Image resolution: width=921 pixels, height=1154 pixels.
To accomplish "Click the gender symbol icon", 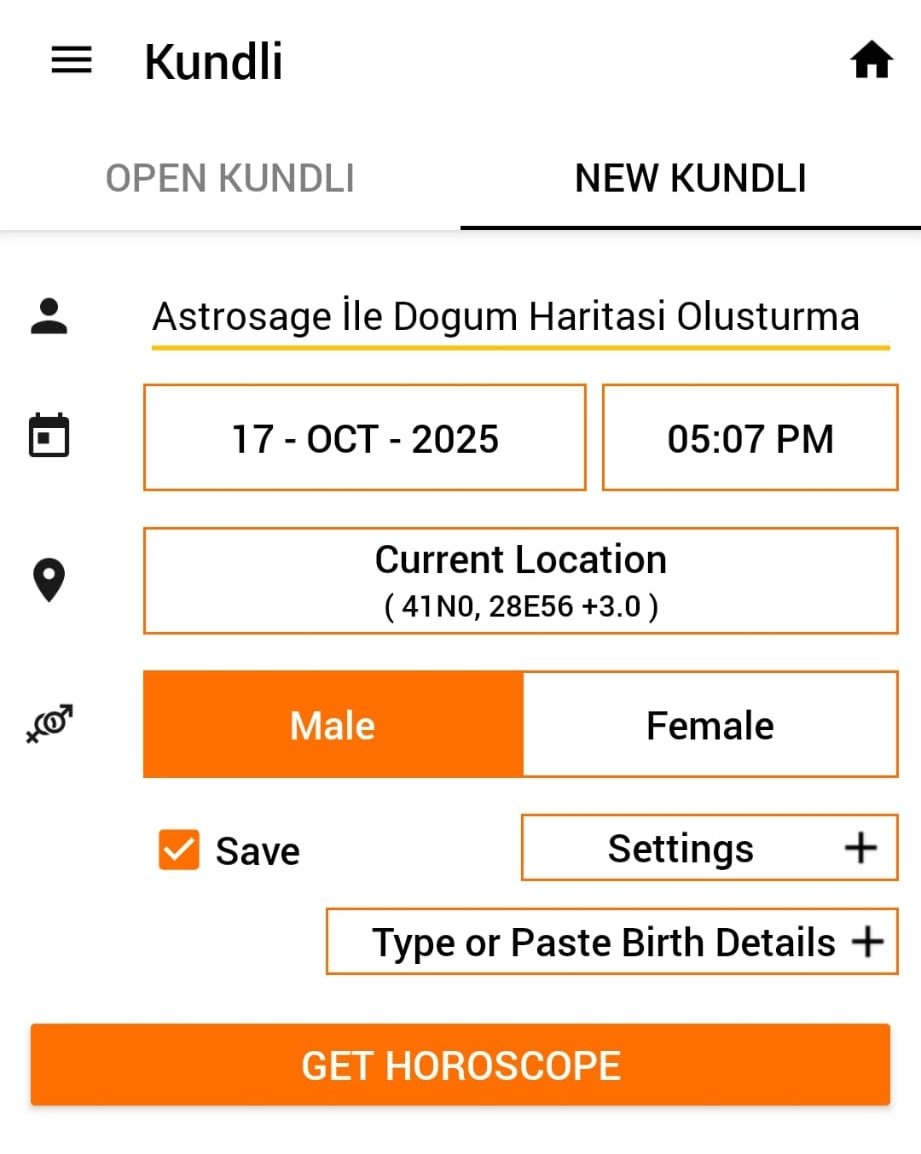I will [x=48, y=724].
